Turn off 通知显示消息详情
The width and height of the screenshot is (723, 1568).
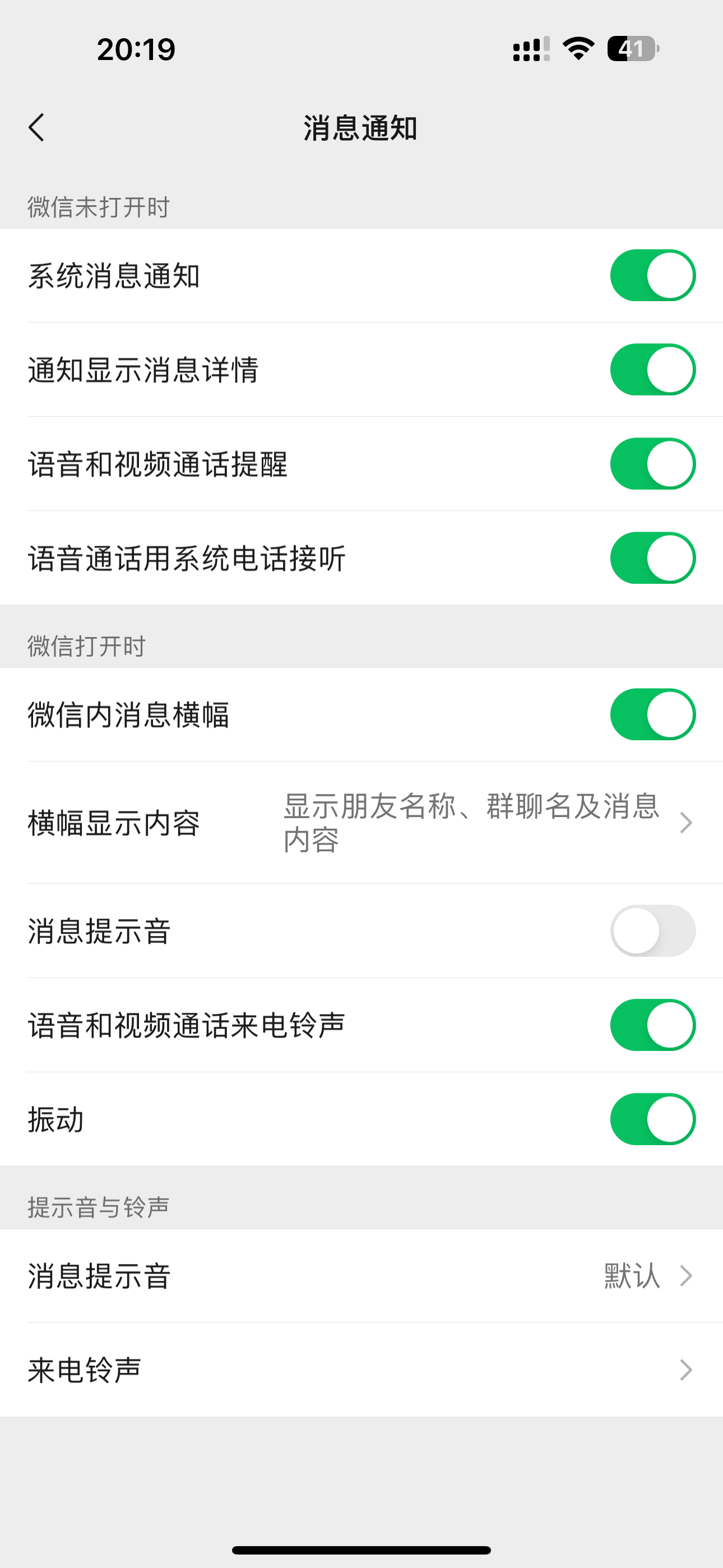pyautogui.click(x=652, y=370)
